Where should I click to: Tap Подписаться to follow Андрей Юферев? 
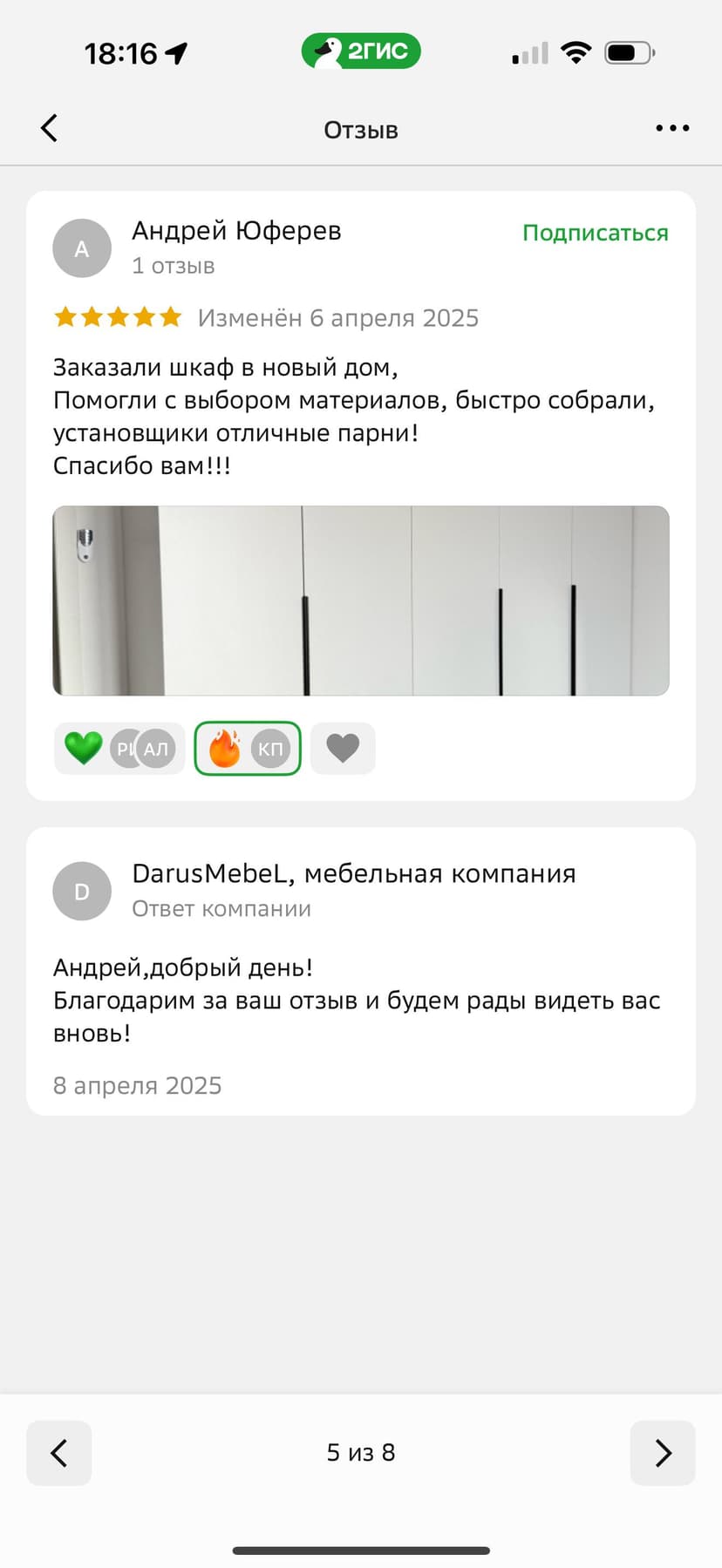pos(595,233)
